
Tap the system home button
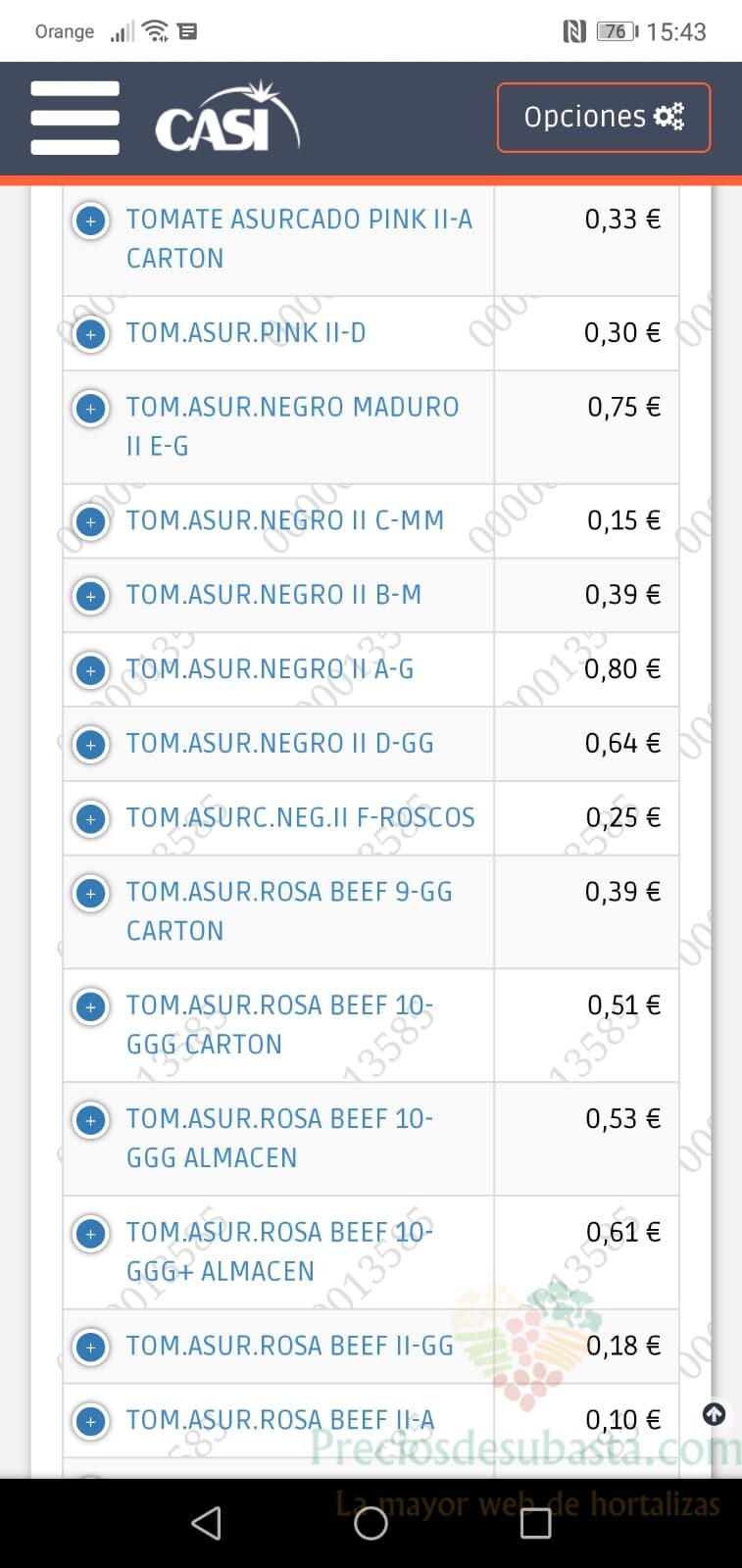tap(371, 1523)
